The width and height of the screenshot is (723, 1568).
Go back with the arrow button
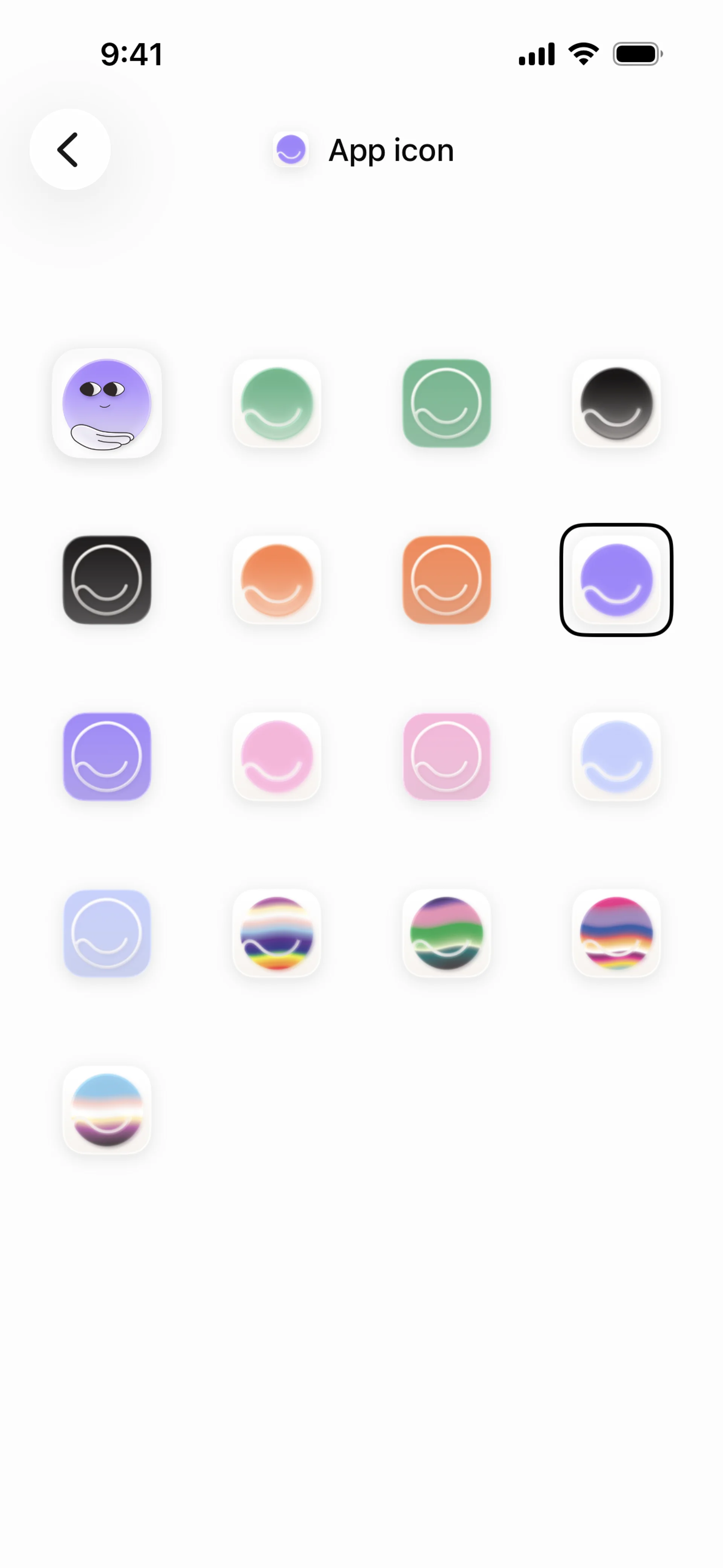70,149
